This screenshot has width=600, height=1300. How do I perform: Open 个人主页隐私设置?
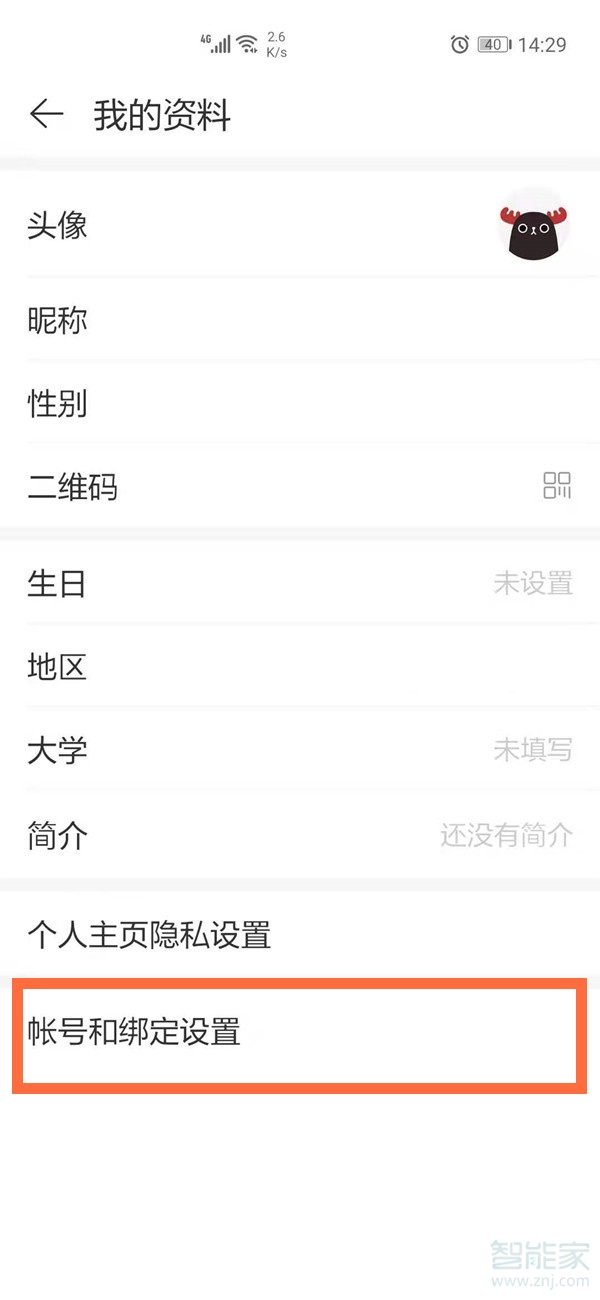pos(300,935)
